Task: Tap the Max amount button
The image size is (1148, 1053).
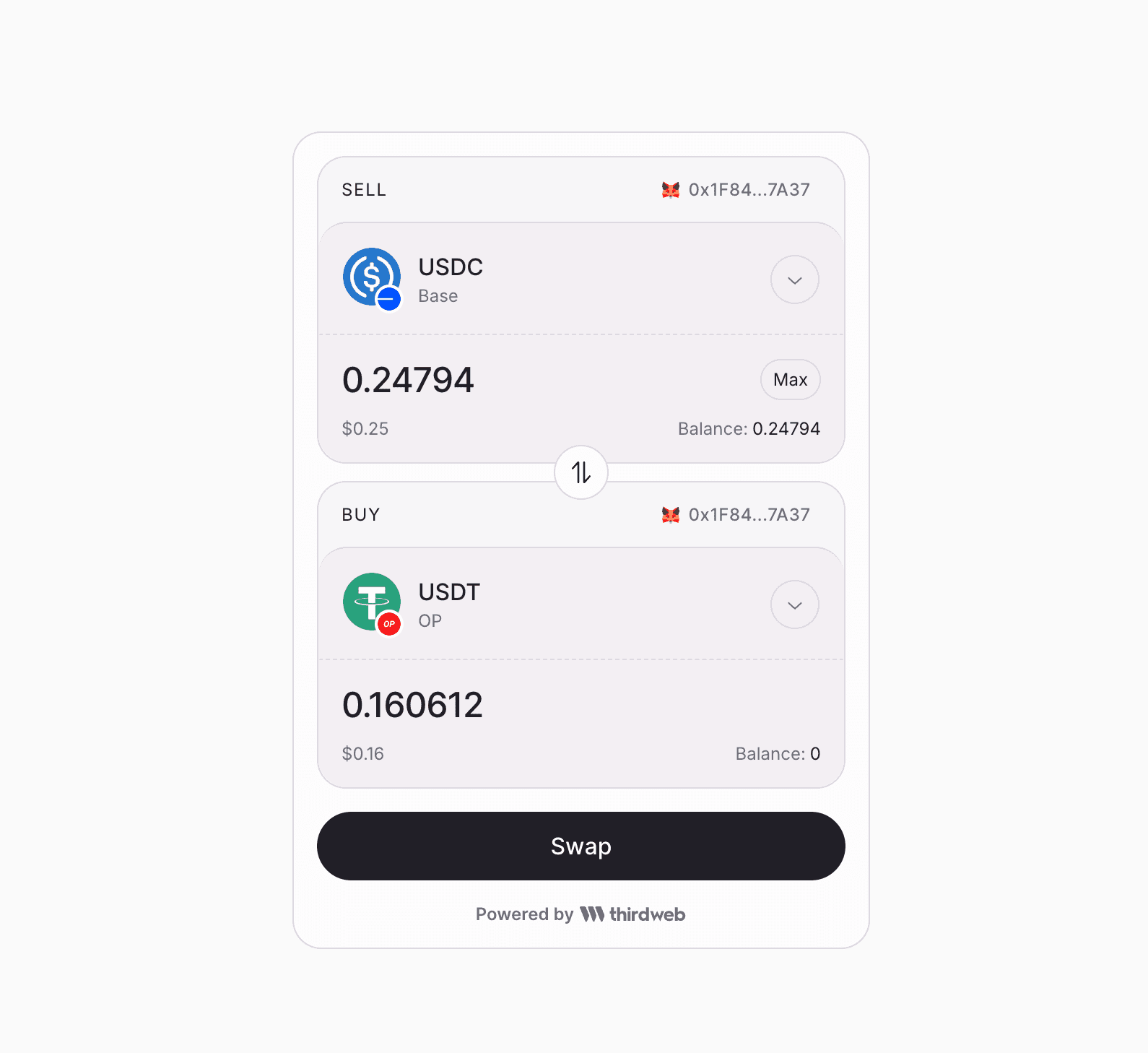Action: tap(790, 380)
